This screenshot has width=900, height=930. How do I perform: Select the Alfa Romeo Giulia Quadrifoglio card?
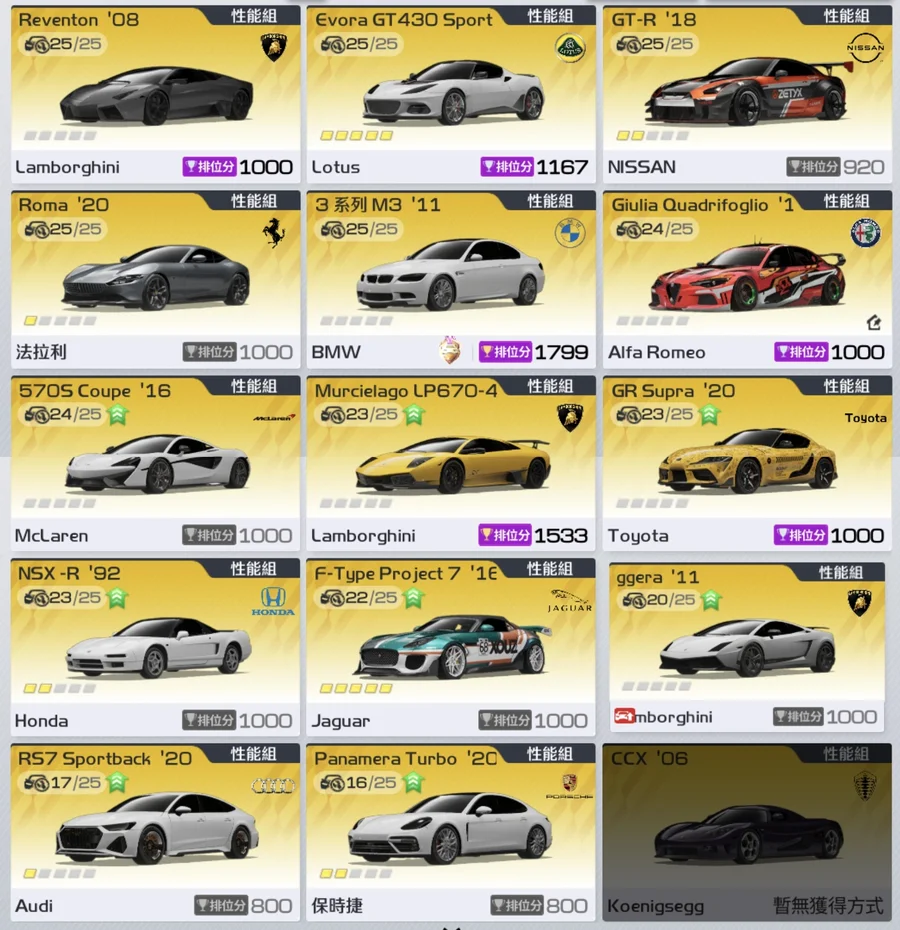tap(747, 282)
